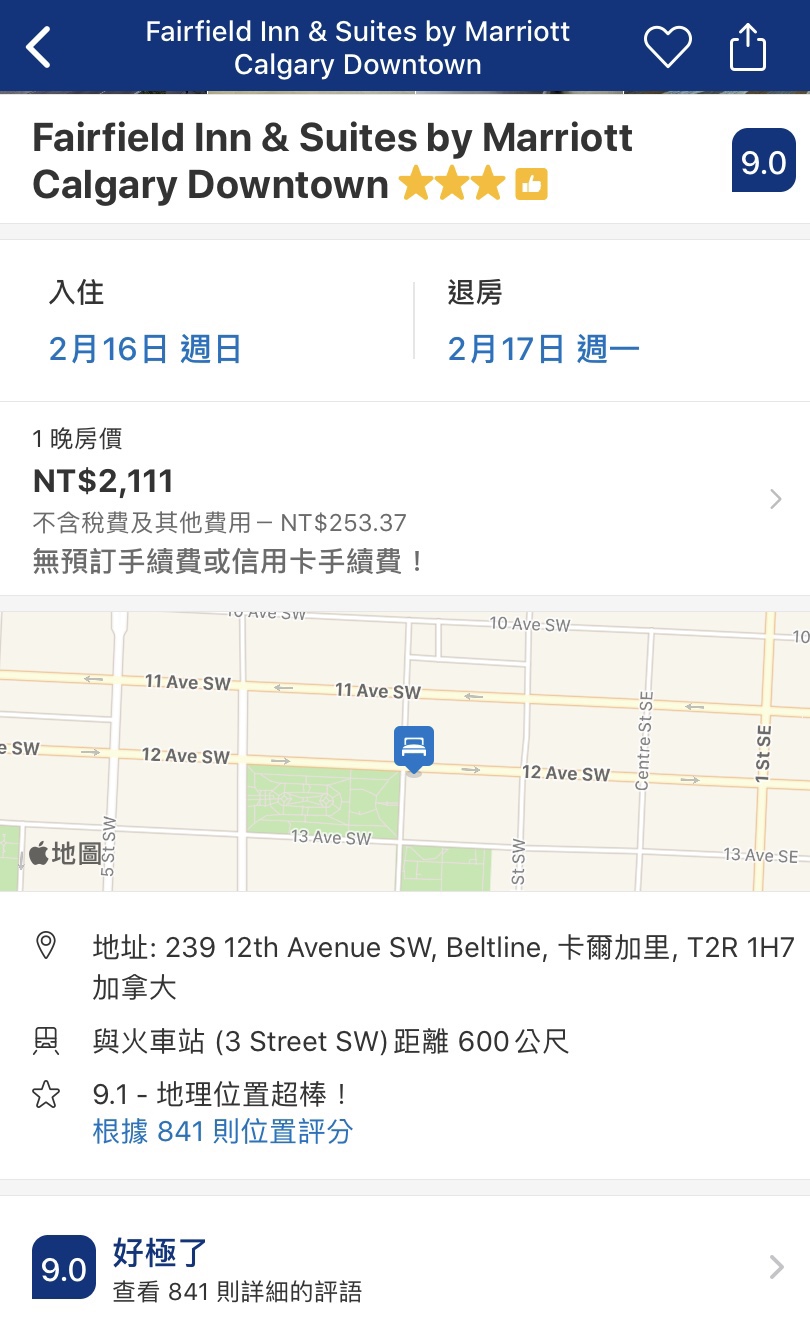
Task: Share this hotel listing
Action: click(747, 47)
